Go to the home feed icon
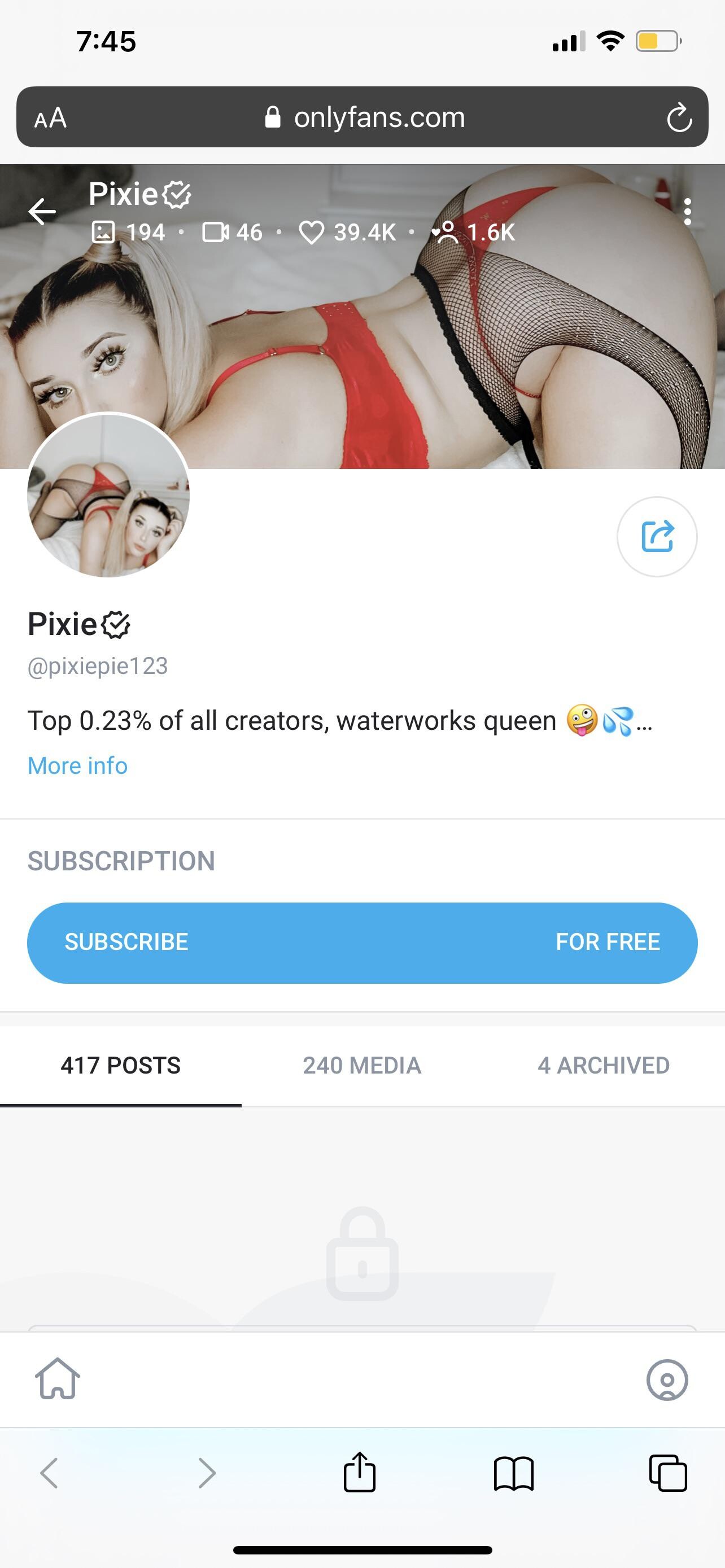This screenshot has width=725, height=1568. tap(57, 1379)
